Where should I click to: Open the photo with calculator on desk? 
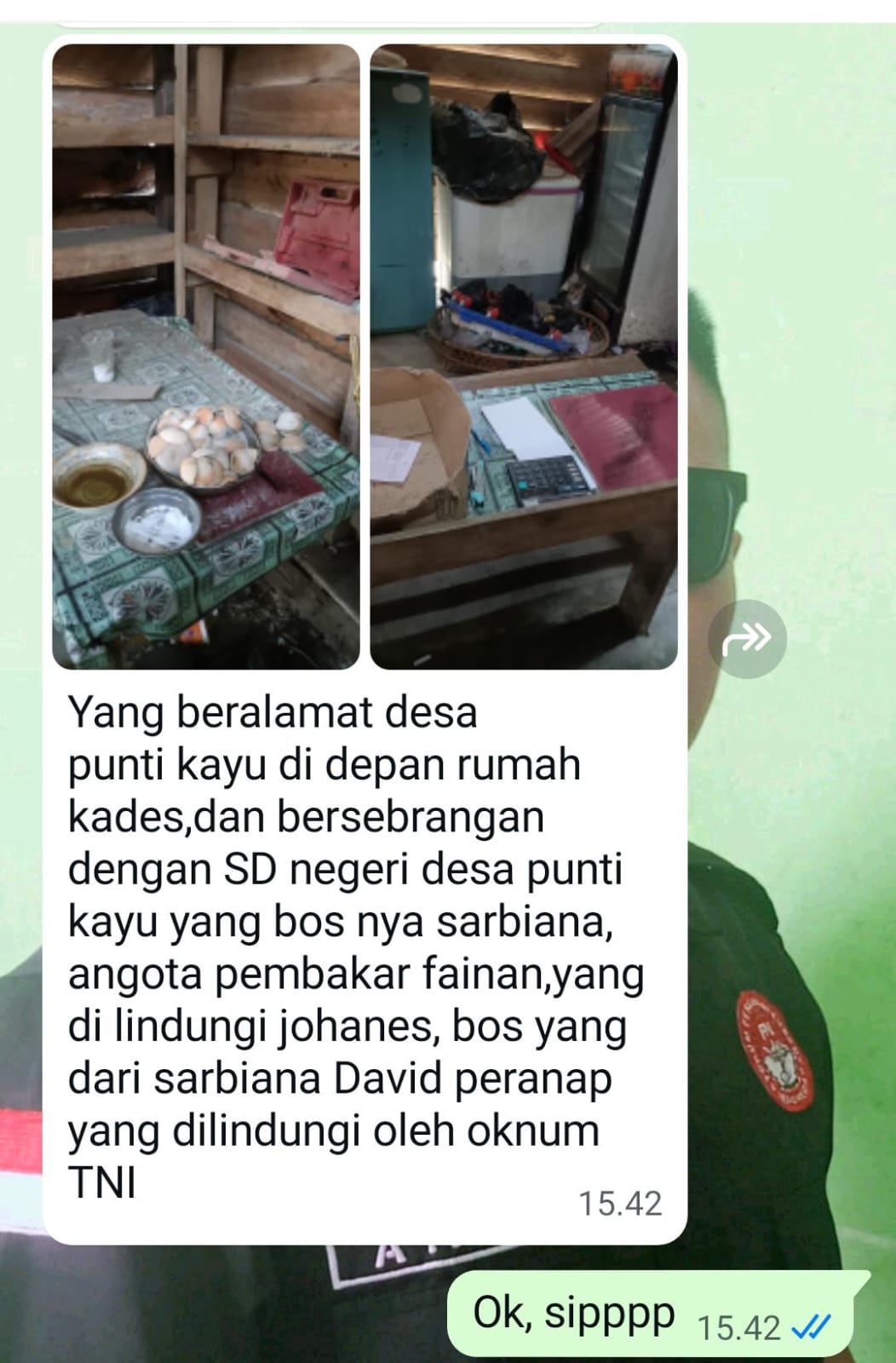(524, 356)
